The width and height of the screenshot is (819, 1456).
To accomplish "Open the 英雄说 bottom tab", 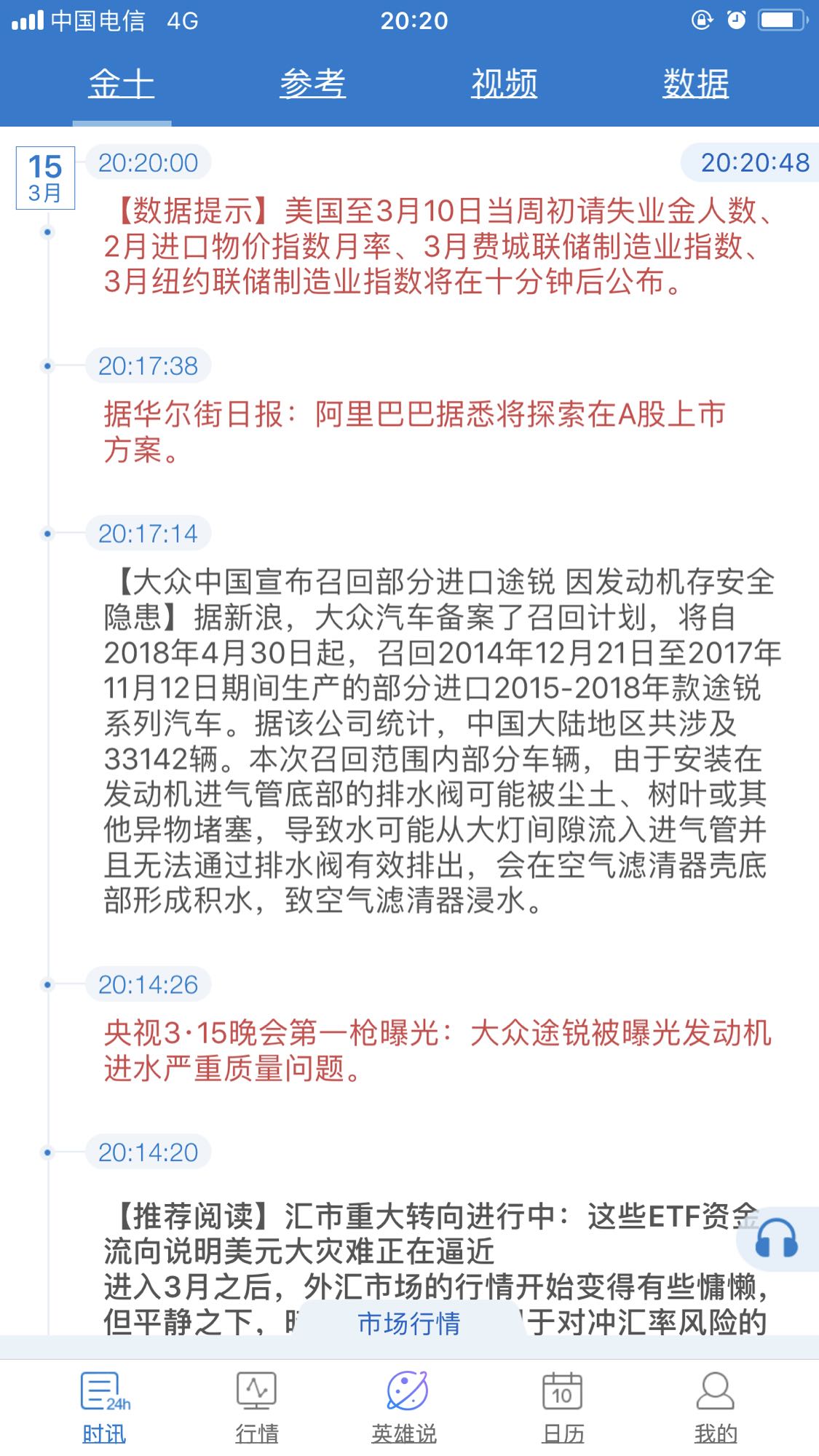I will pos(405,1407).
